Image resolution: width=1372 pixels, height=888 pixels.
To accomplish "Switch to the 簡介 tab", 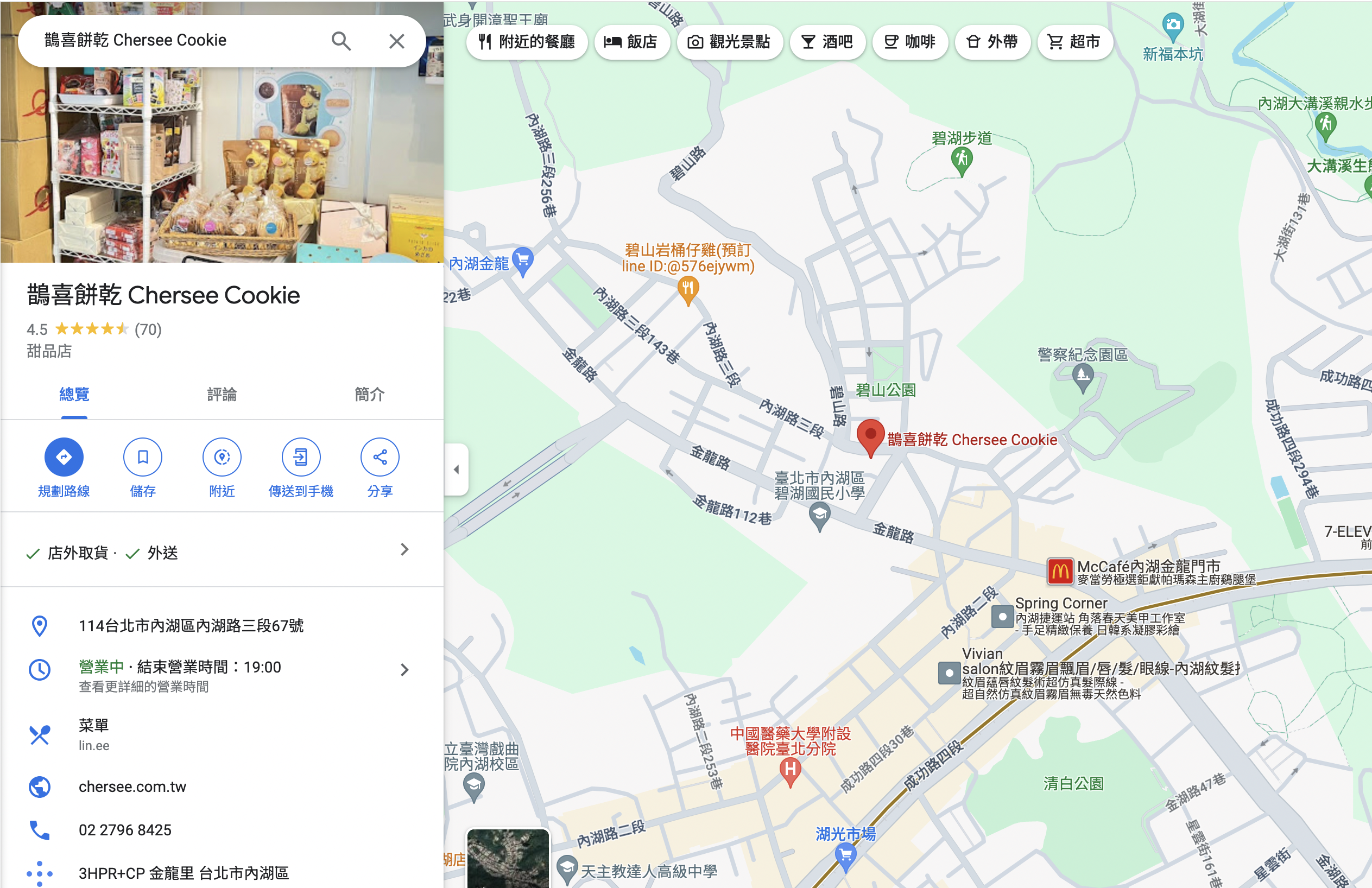I will pyautogui.click(x=370, y=395).
